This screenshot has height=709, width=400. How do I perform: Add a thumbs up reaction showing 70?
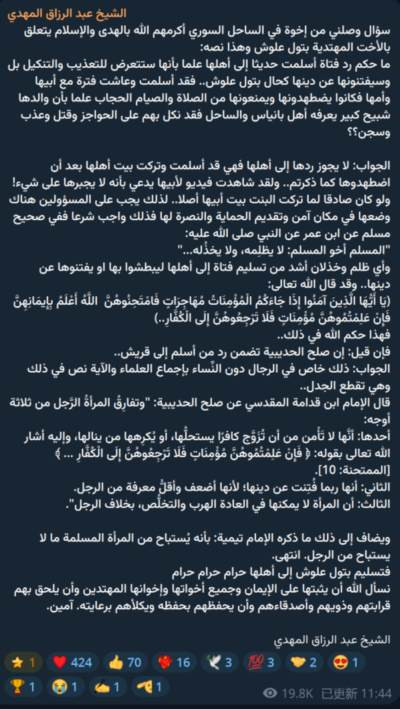click(x=125, y=663)
